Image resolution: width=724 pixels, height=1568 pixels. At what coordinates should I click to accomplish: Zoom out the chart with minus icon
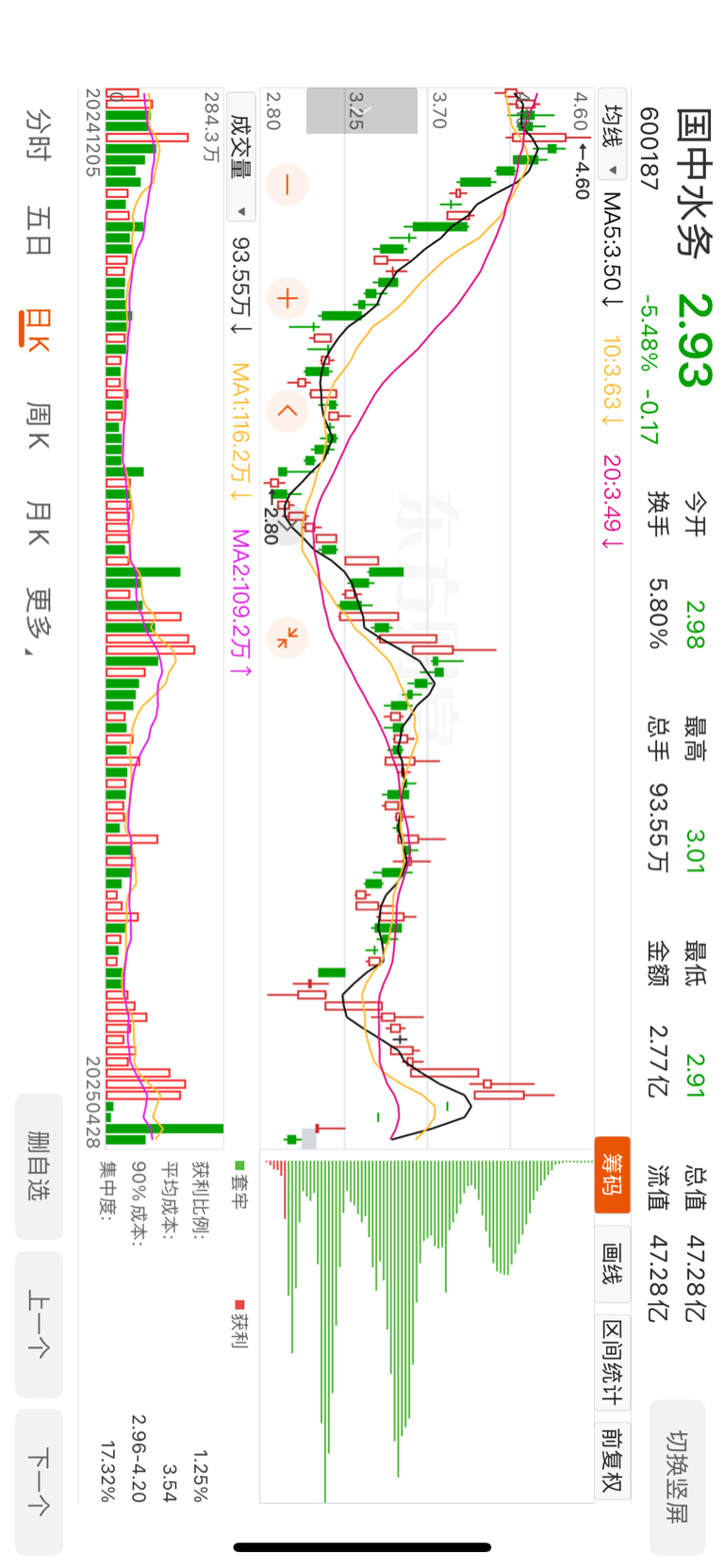point(288,185)
